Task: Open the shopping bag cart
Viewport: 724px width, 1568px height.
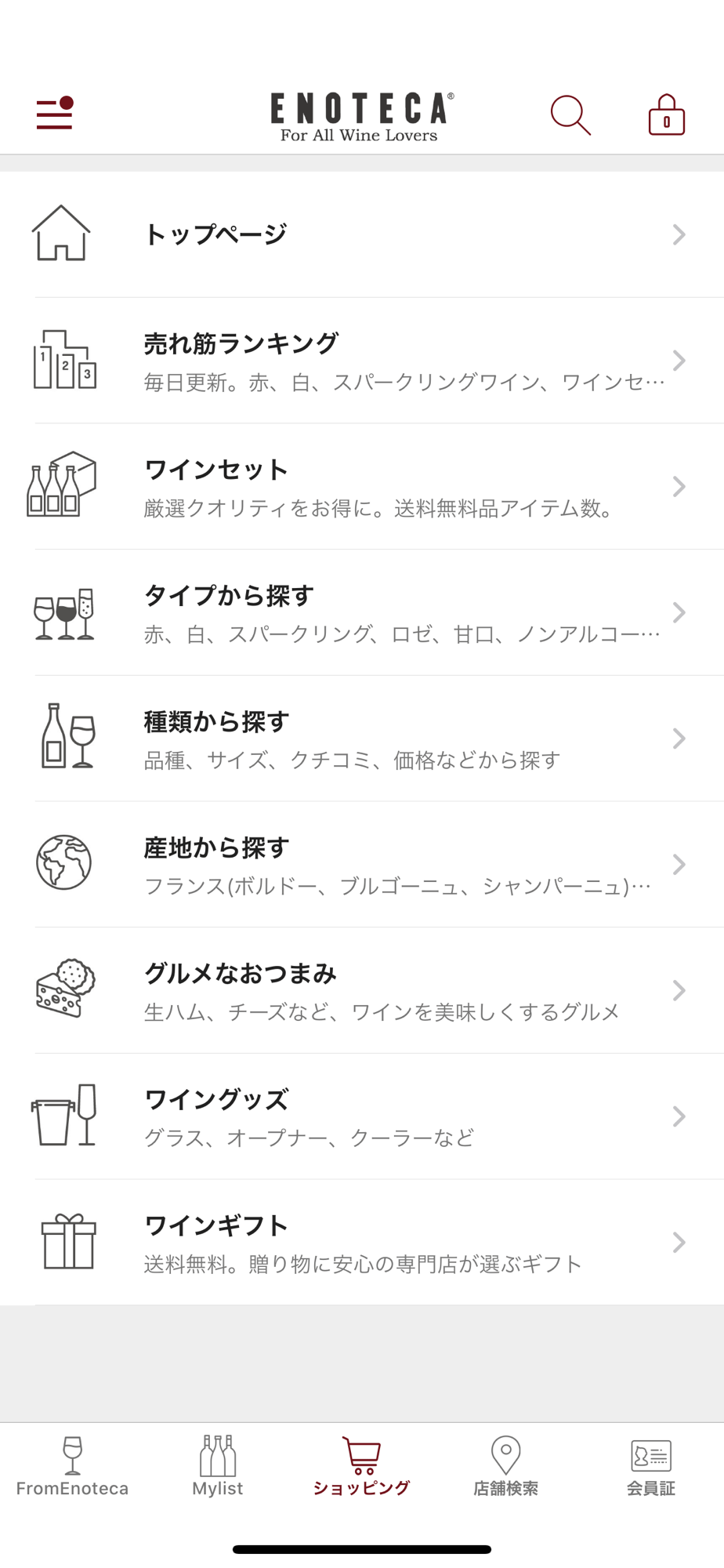Action: tap(667, 115)
